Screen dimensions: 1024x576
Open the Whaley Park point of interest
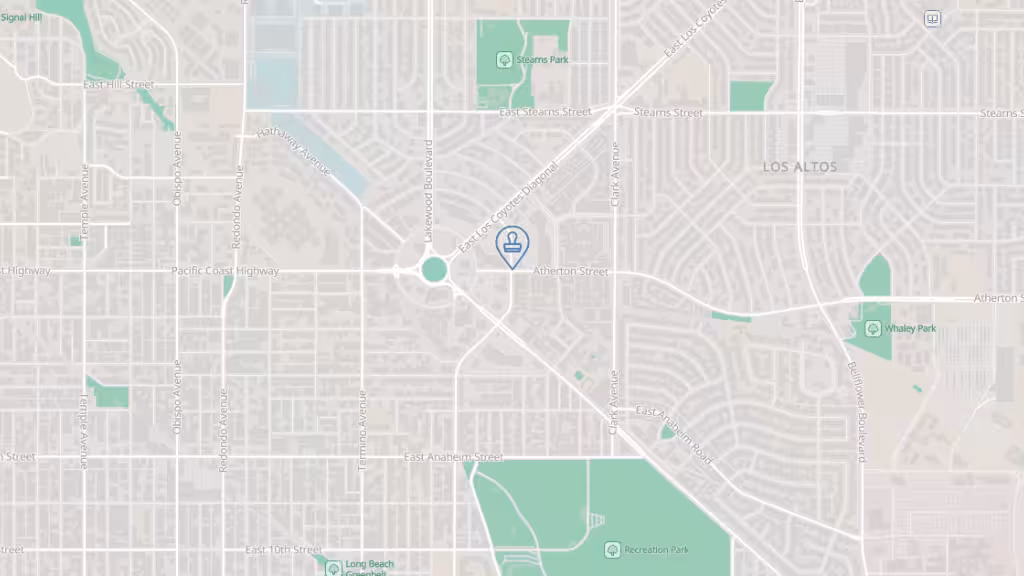click(x=873, y=328)
